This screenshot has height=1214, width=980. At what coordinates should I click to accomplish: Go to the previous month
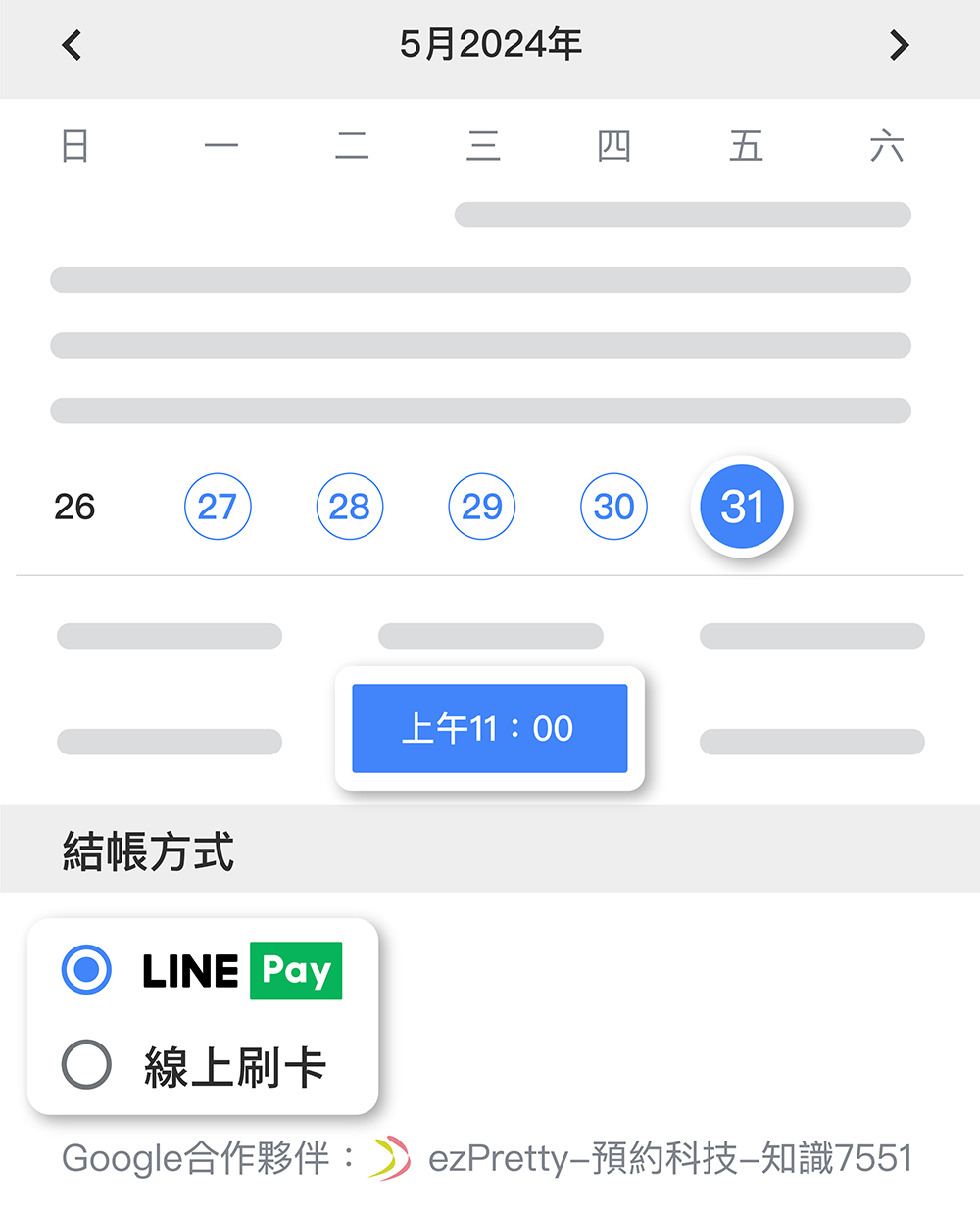tap(70, 45)
